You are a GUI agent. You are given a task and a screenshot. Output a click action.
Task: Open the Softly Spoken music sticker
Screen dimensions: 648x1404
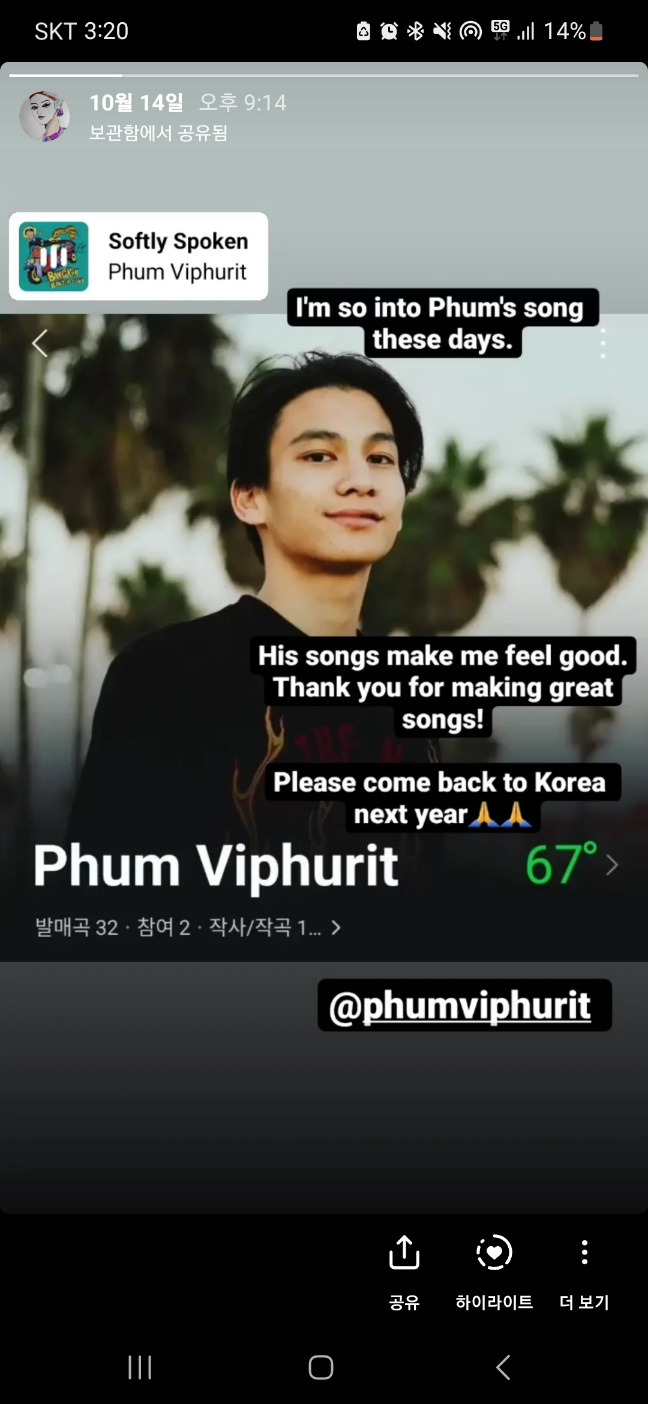[x=139, y=256]
